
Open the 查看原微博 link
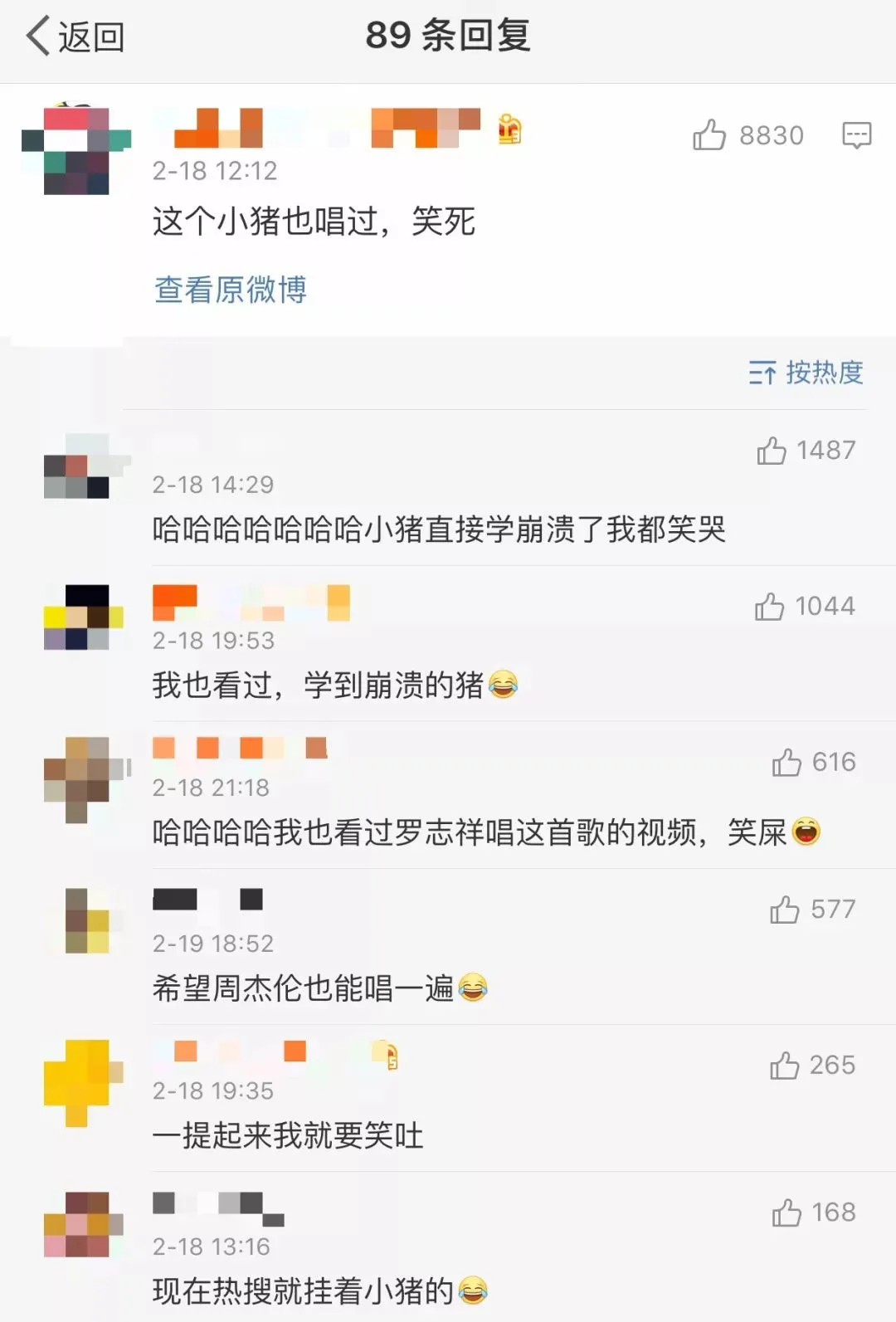(x=231, y=290)
